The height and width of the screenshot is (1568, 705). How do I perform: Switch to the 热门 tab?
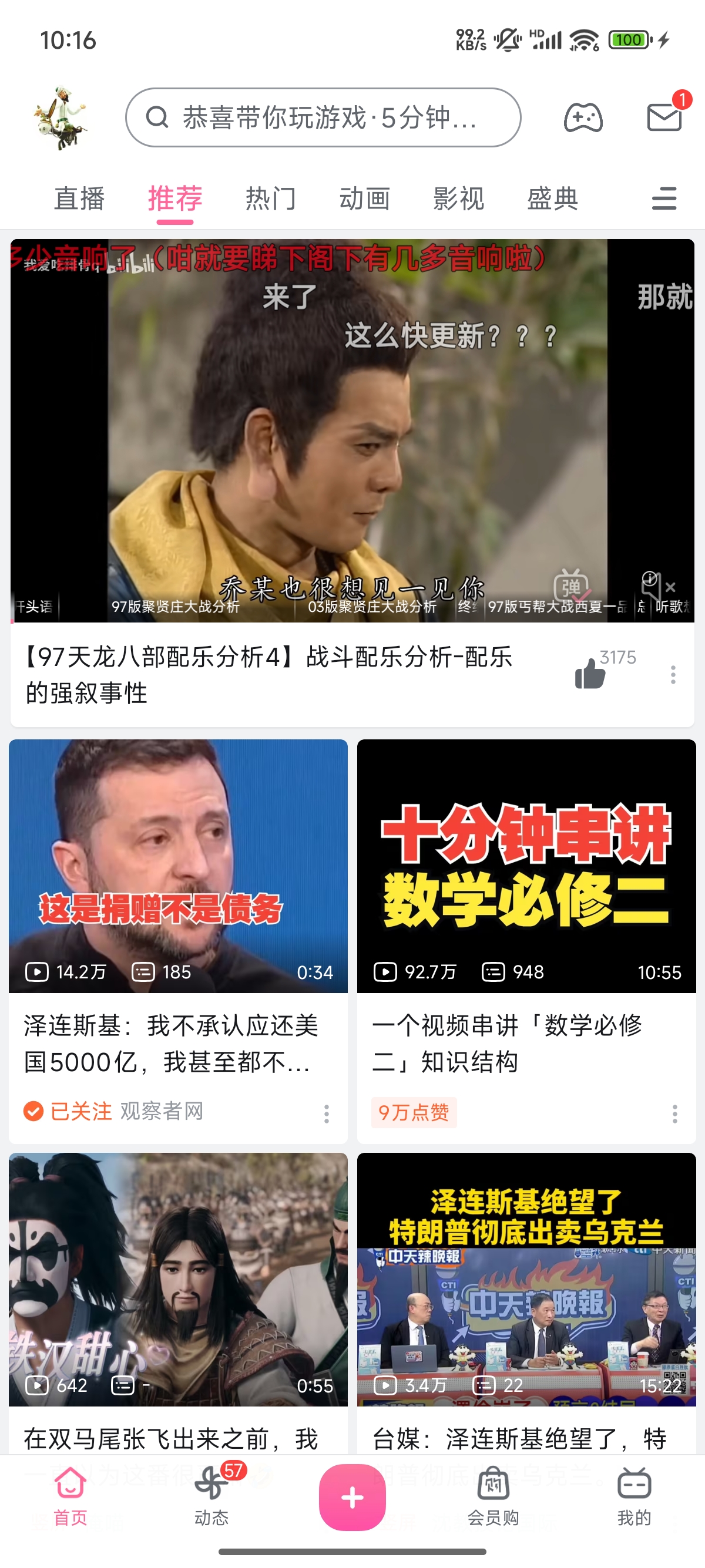point(270,199)
